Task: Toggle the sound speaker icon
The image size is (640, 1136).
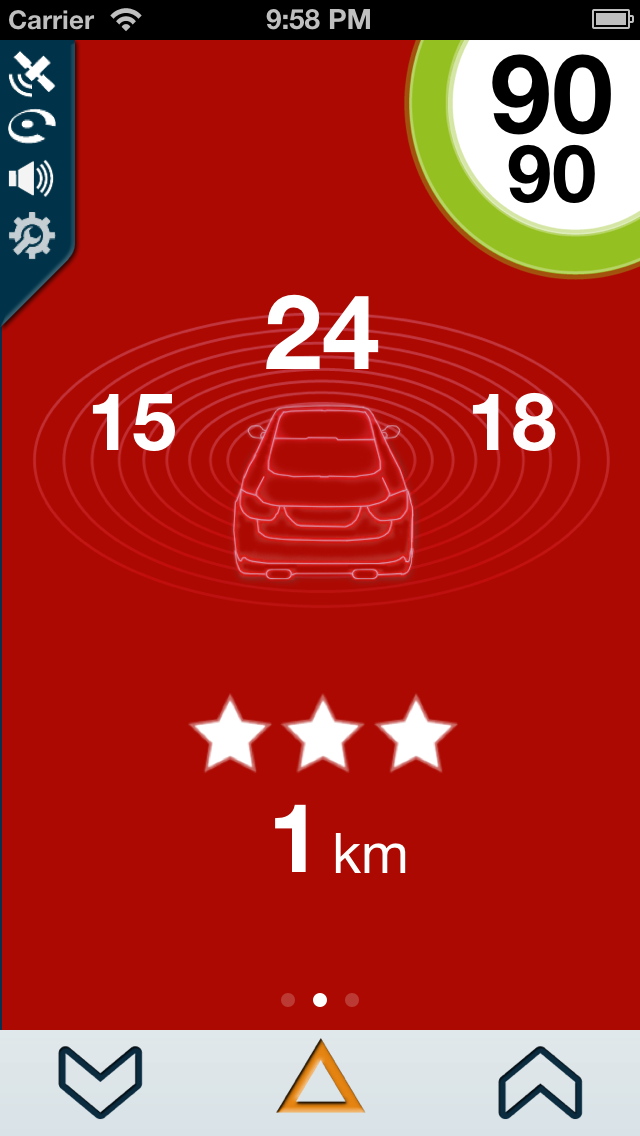Action: click(x=31, y=180)
